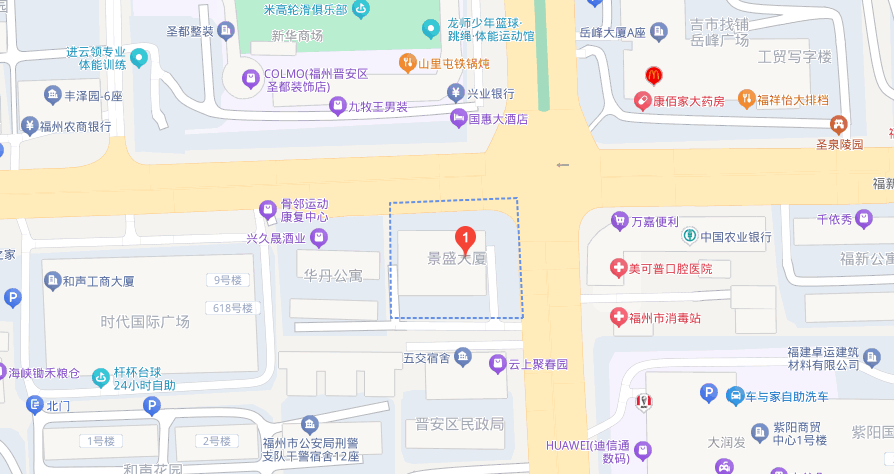Open the 骨邻运动康复中心 marker
This screenshot has height=474, width=894.
[267, 209]
